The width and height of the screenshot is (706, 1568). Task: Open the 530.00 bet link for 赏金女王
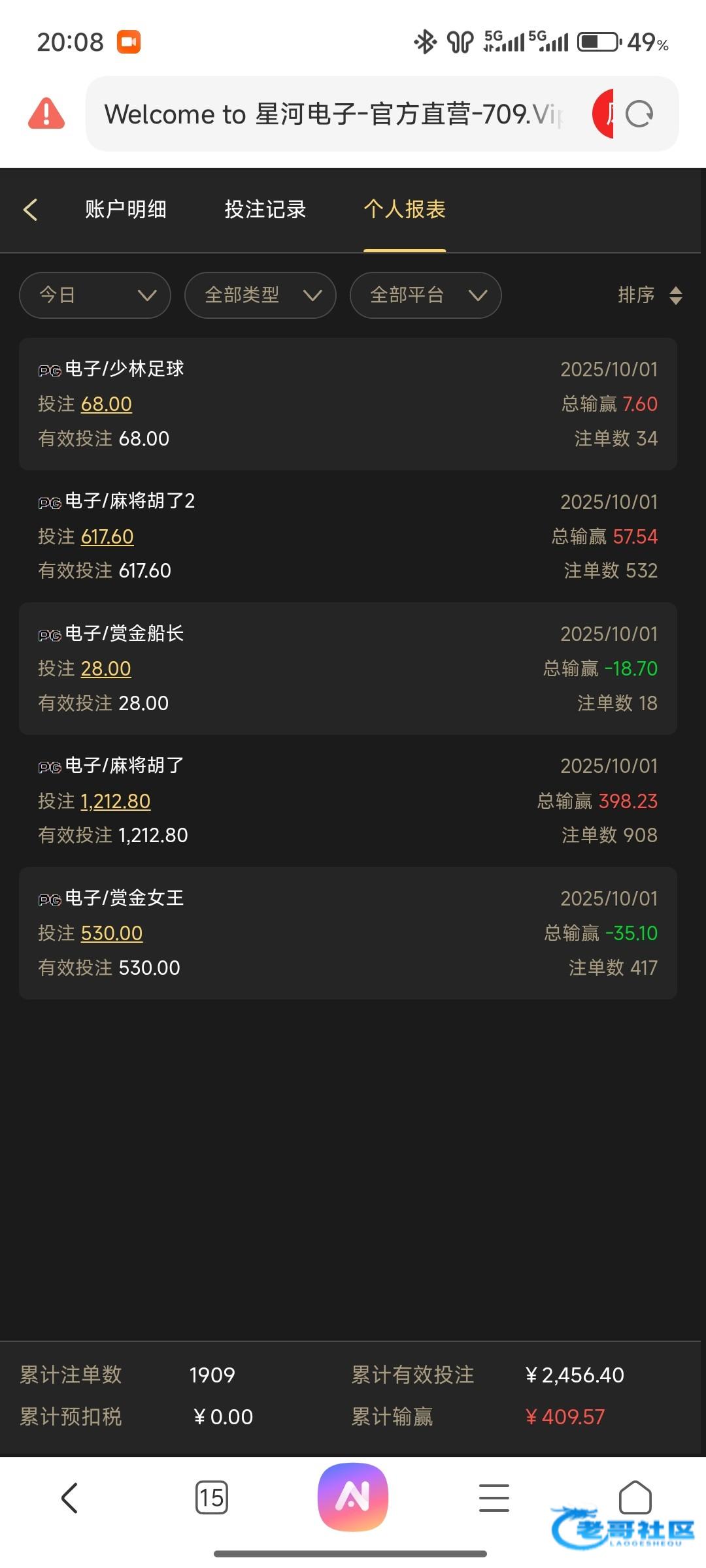click(112, 934)
